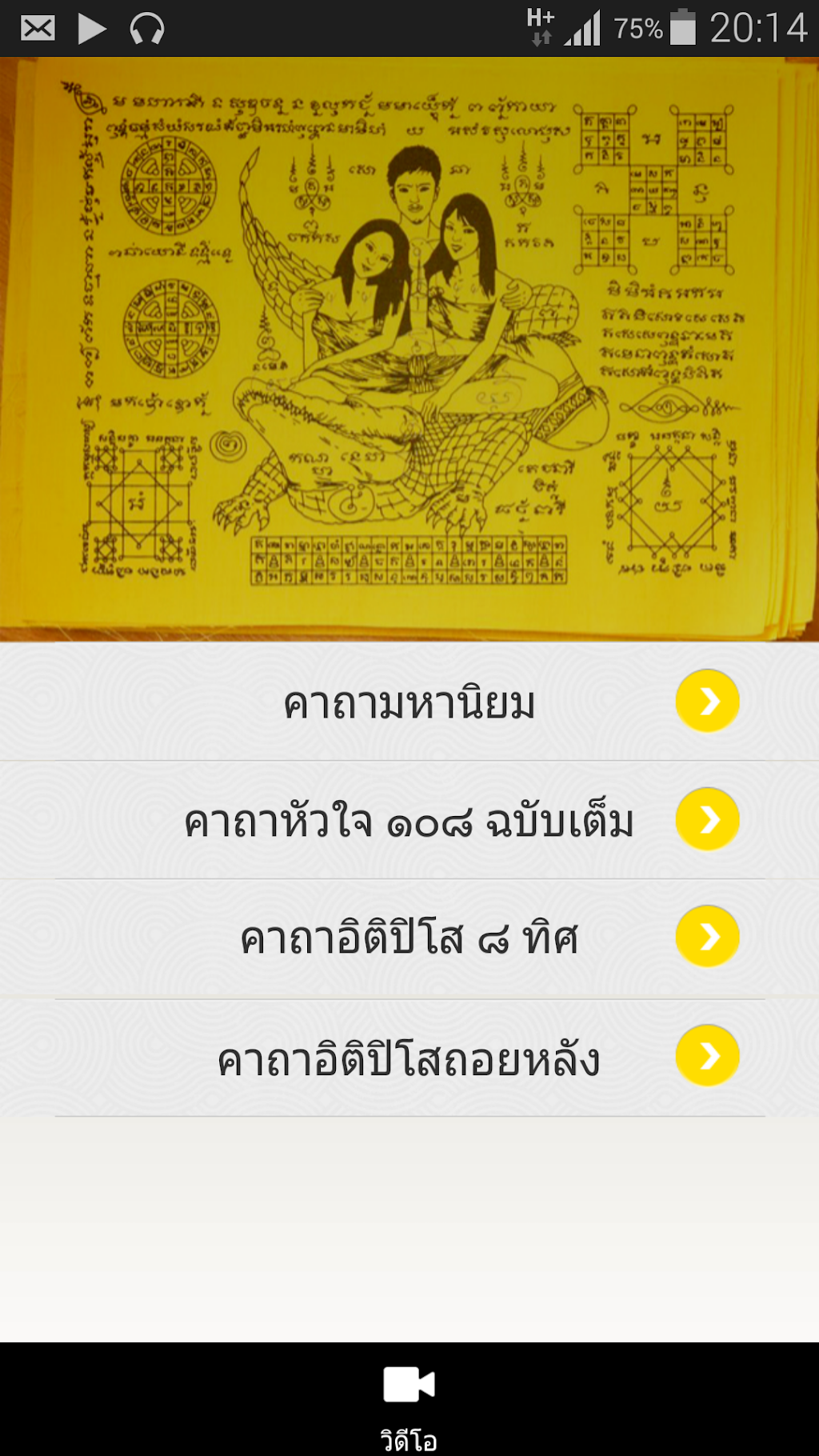
Task: Open the คาถาอิติปิโสถอยหลัง row
Action: (409, 1058)
